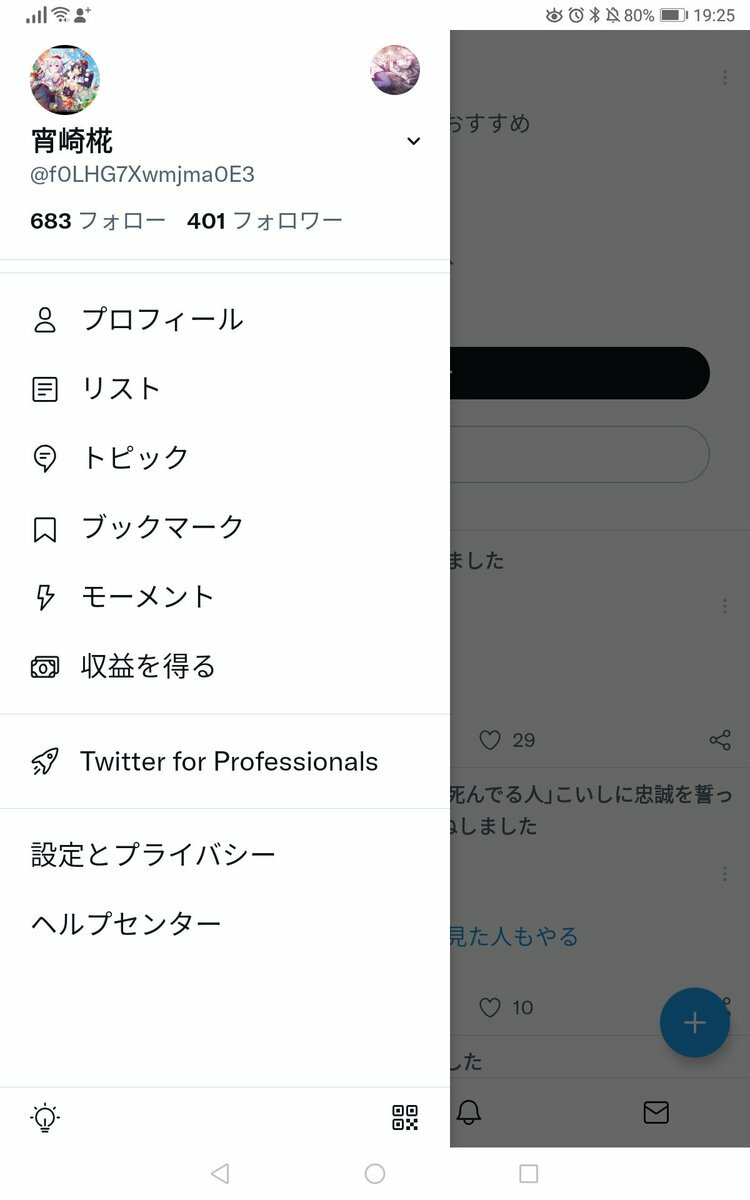View the 401 フォロワー followers list

[x=264, y=221]
